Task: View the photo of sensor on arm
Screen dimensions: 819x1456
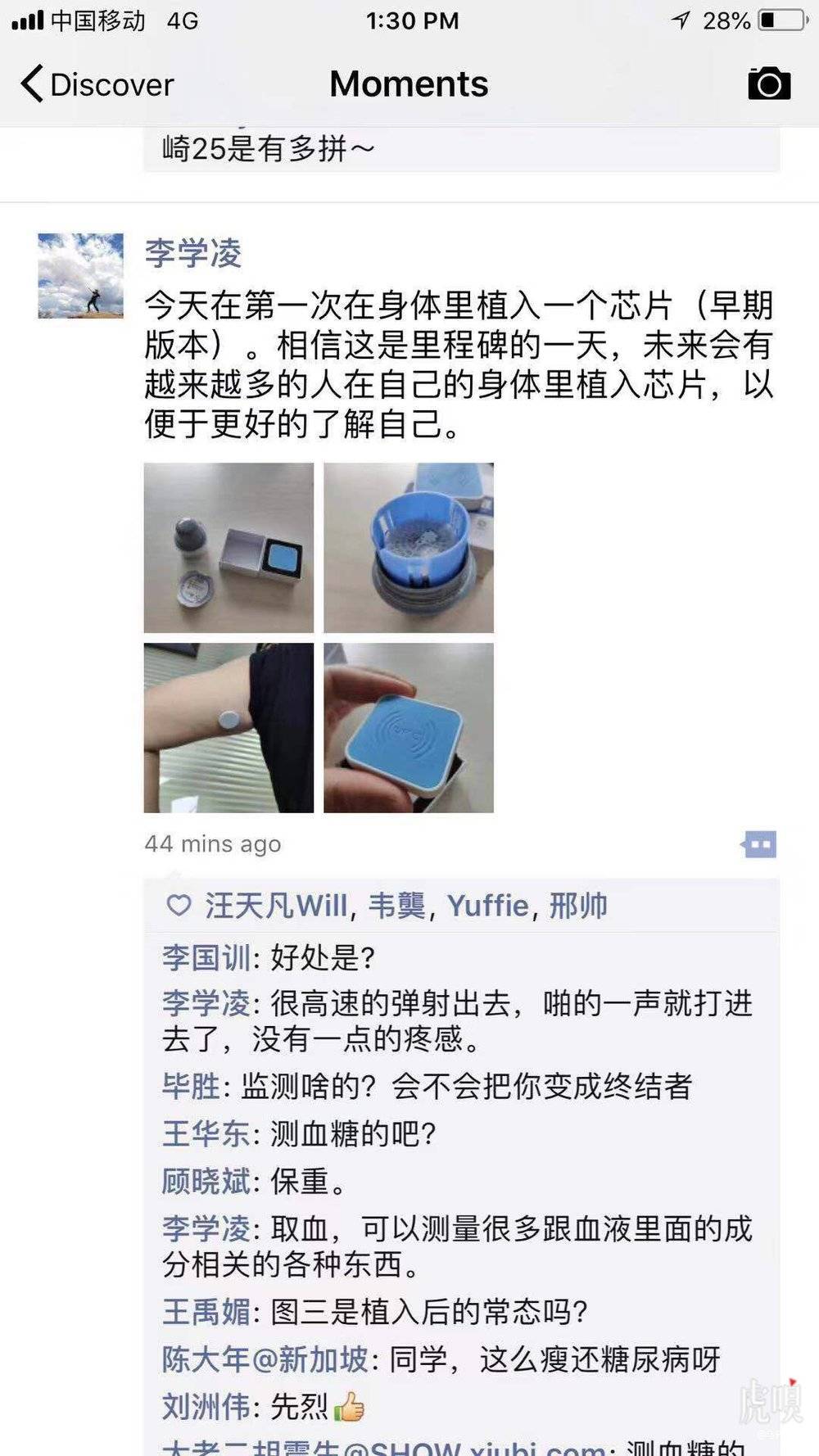Action: click(229, 727)
